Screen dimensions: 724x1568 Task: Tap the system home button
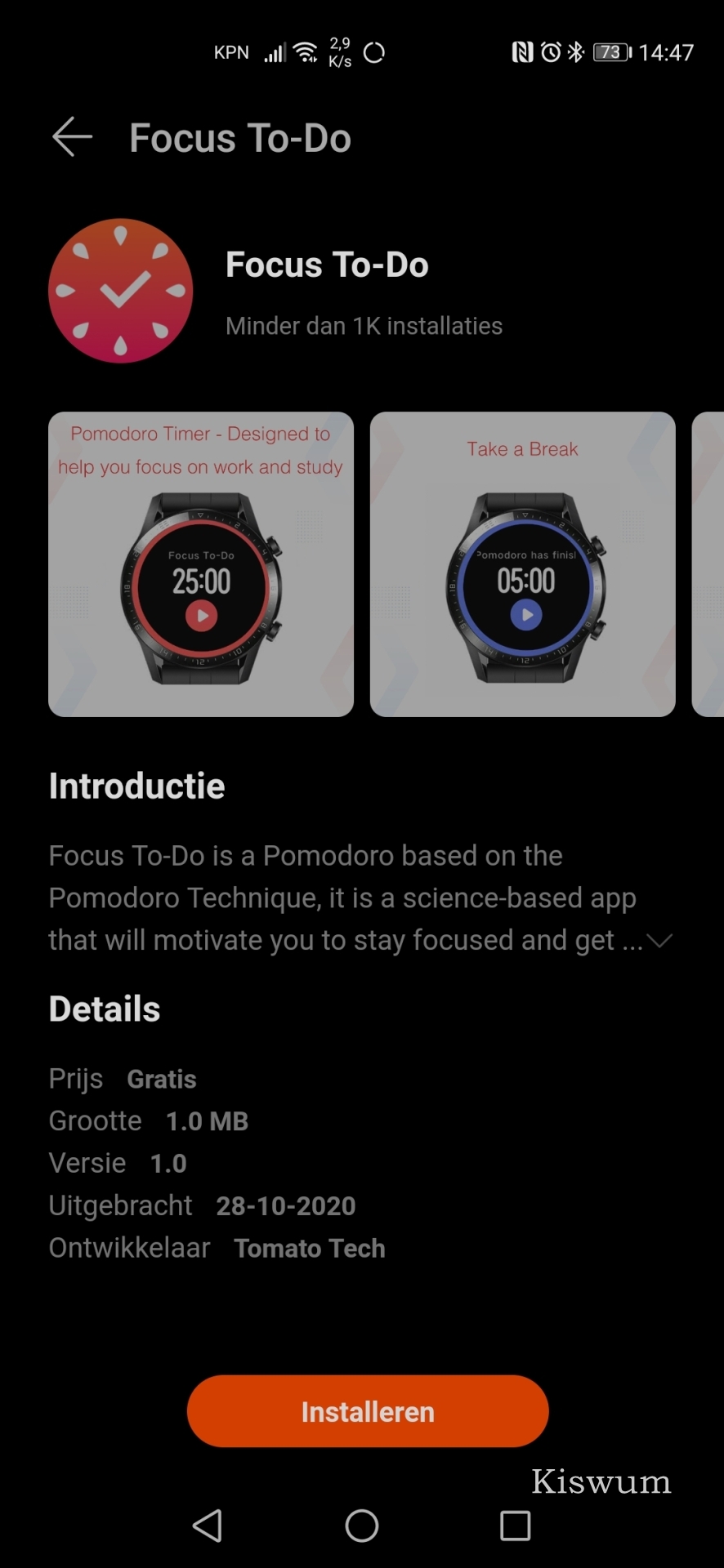pyautogui.click(x=362, y=1525)
